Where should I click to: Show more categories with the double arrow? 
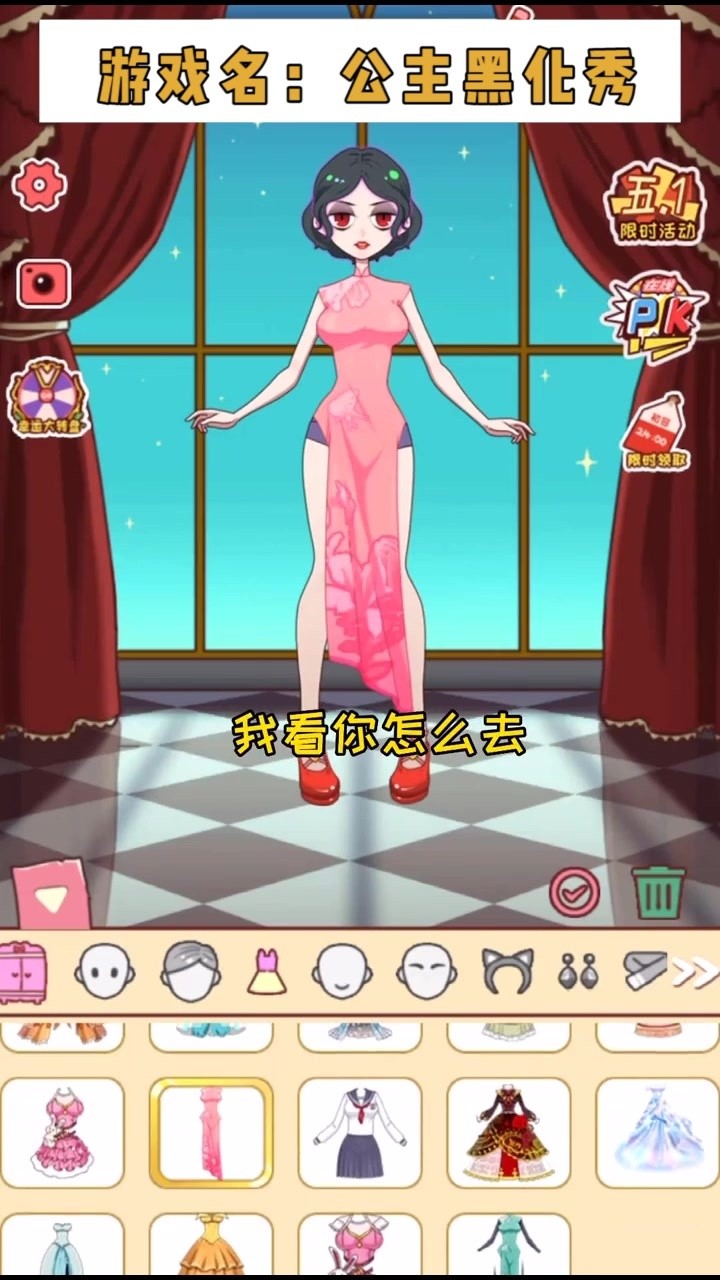point(695,970)
